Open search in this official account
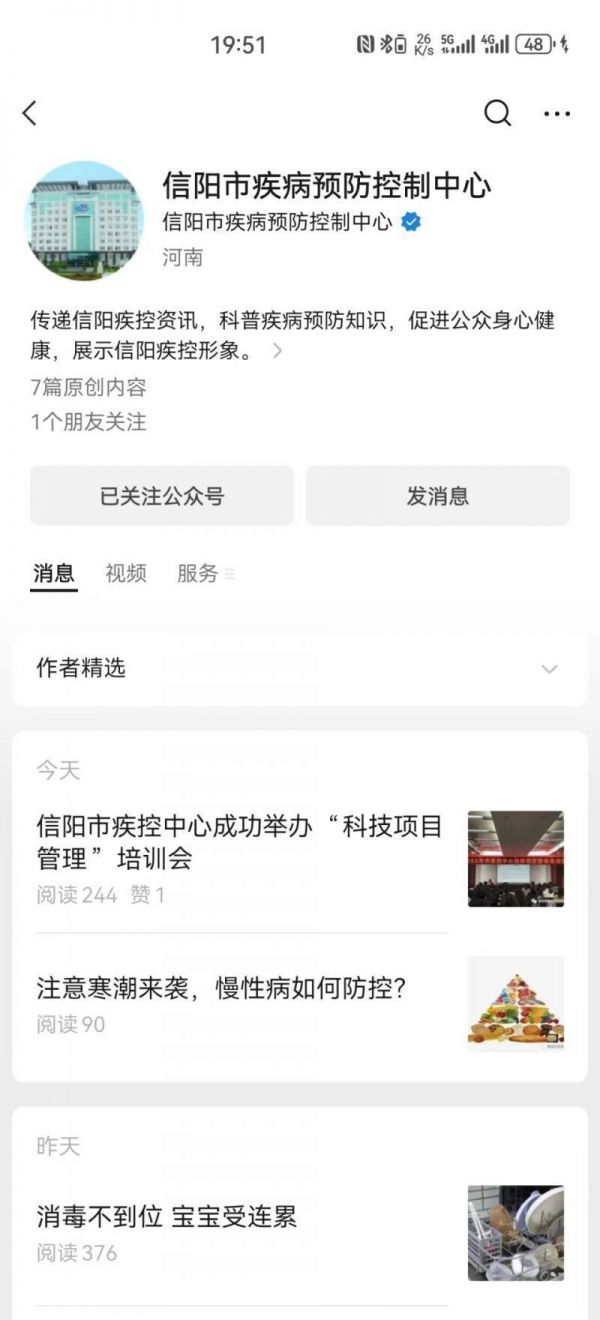600x1320 pixels. (497, 114)
